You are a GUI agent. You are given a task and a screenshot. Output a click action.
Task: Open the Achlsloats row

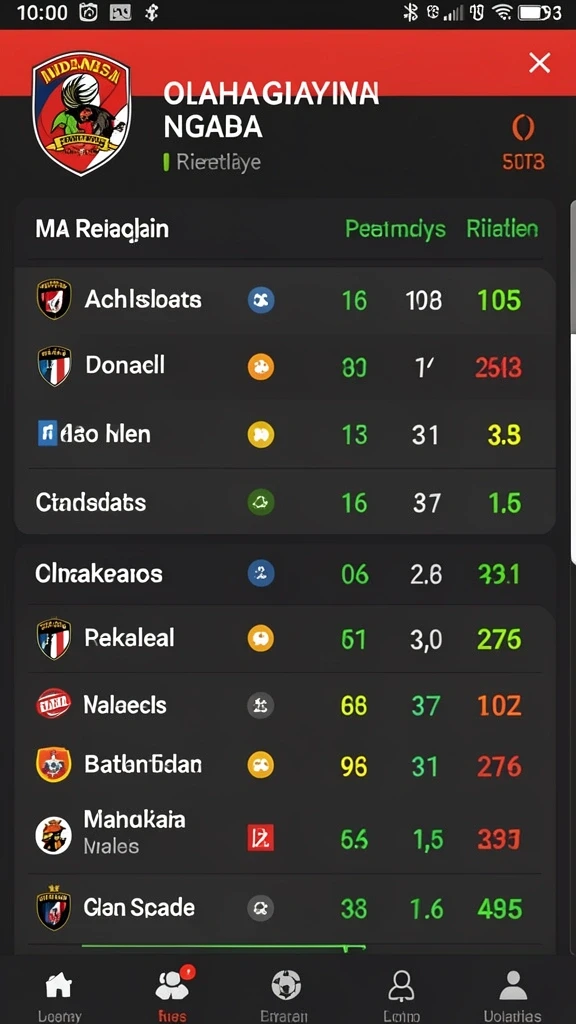click(x=285, y=300)
